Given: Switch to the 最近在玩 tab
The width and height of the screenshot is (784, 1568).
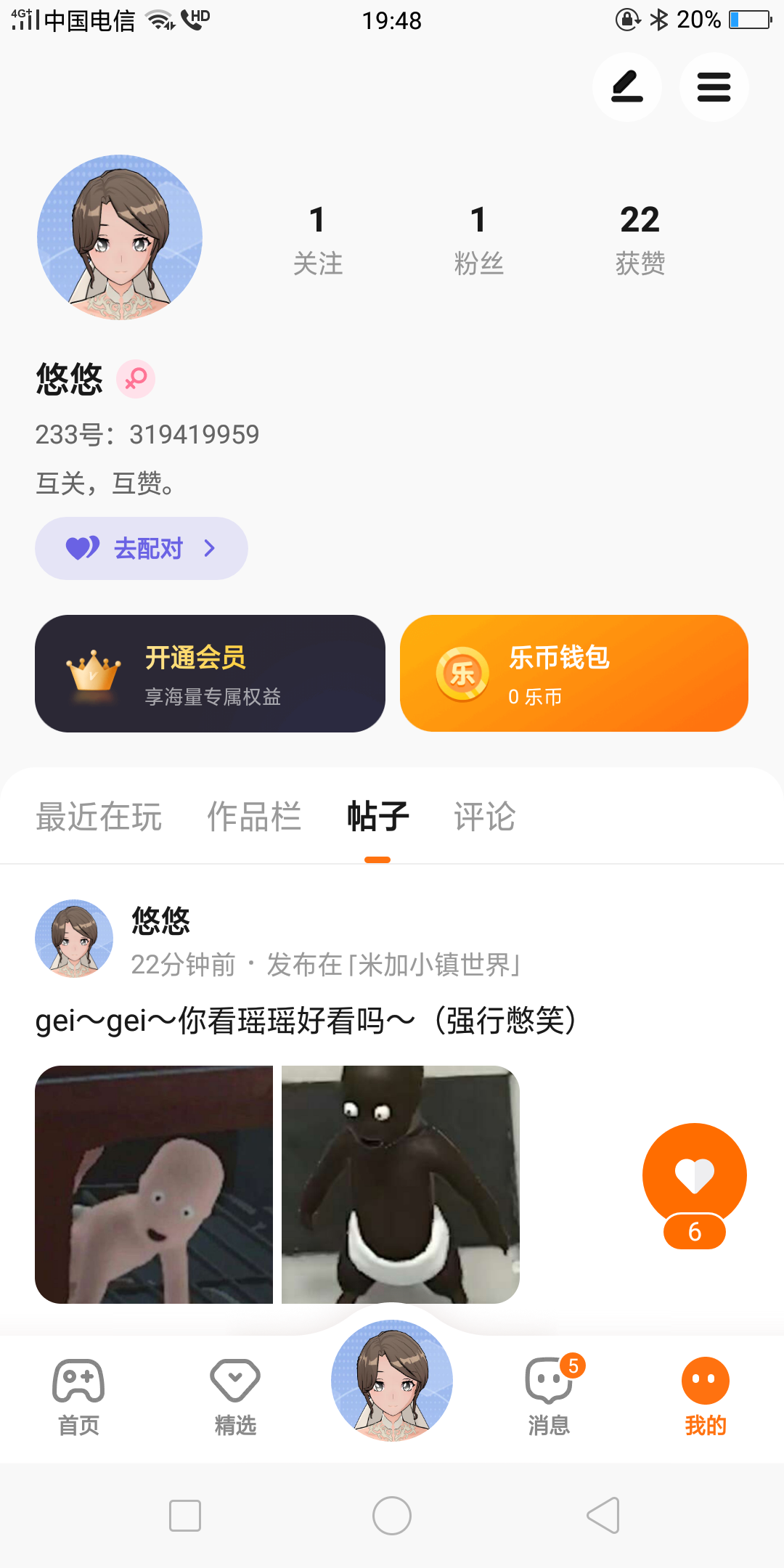Looking at the screenshot, I should pyautogui.click(x=99, y=817).
